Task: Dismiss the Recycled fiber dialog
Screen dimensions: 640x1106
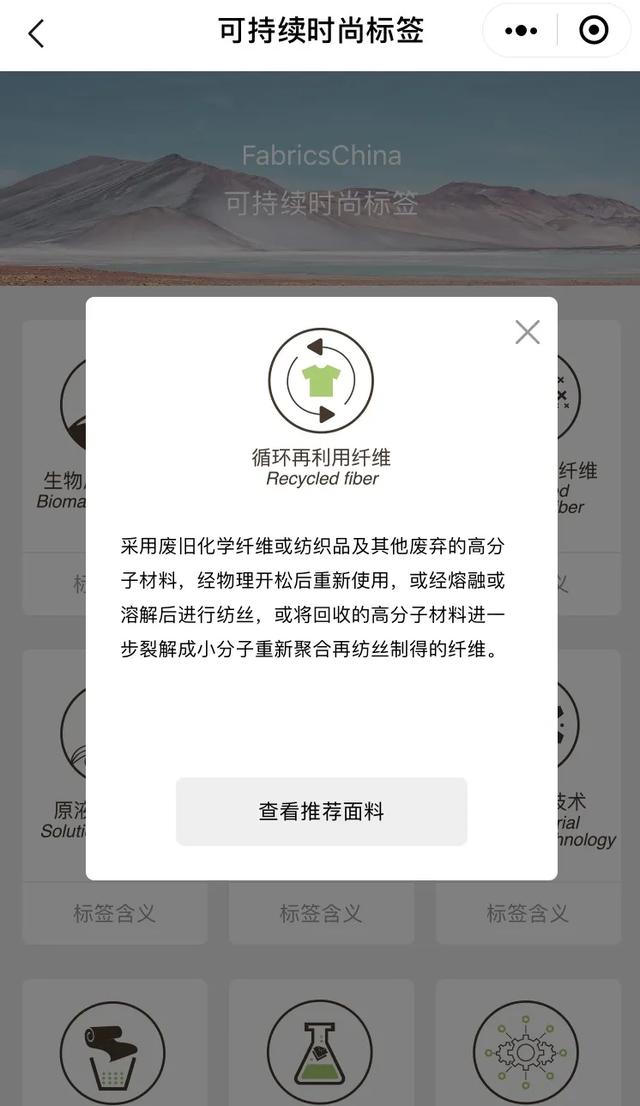Action: [527, 333]
